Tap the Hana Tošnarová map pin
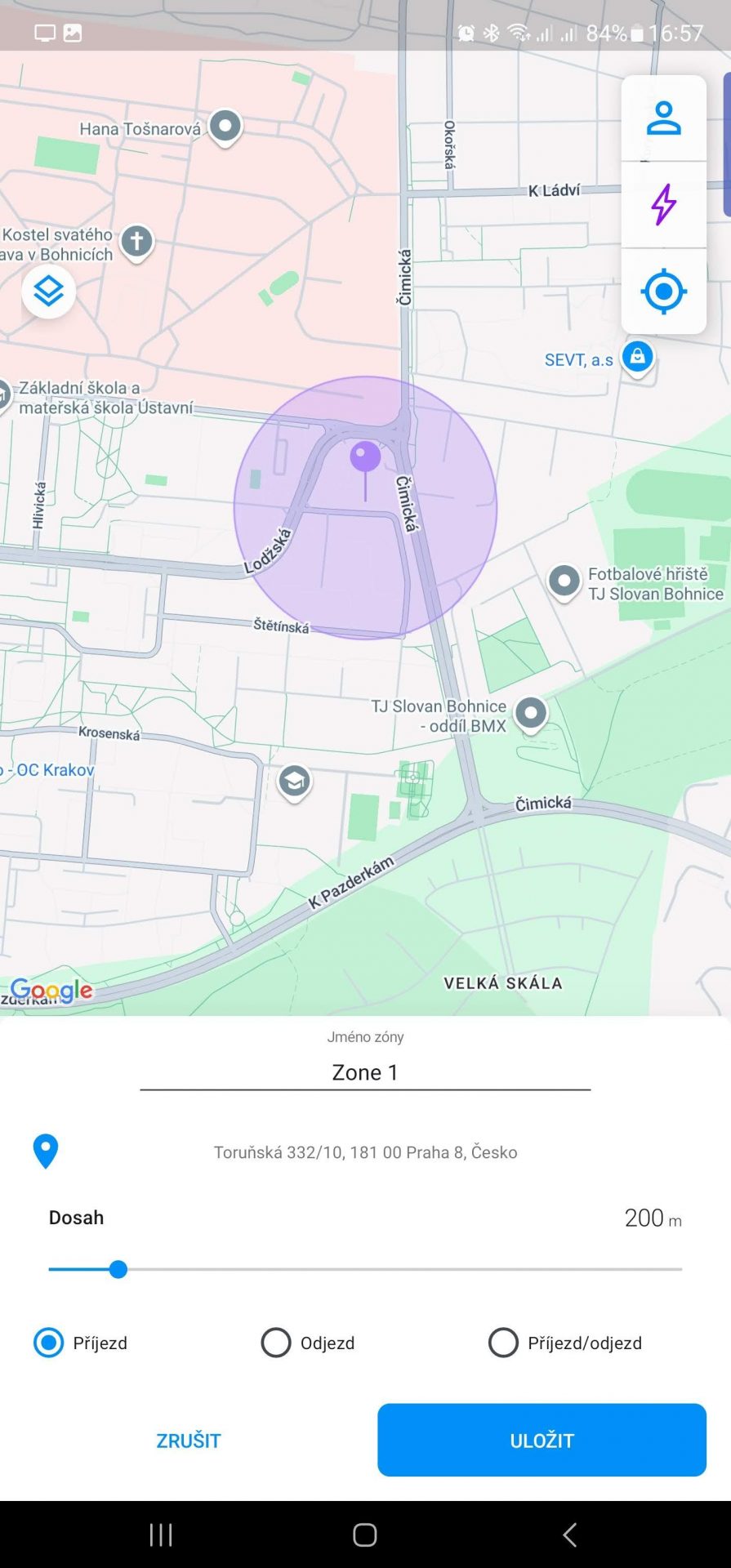Screen dimensions: 731x1568 225,127
